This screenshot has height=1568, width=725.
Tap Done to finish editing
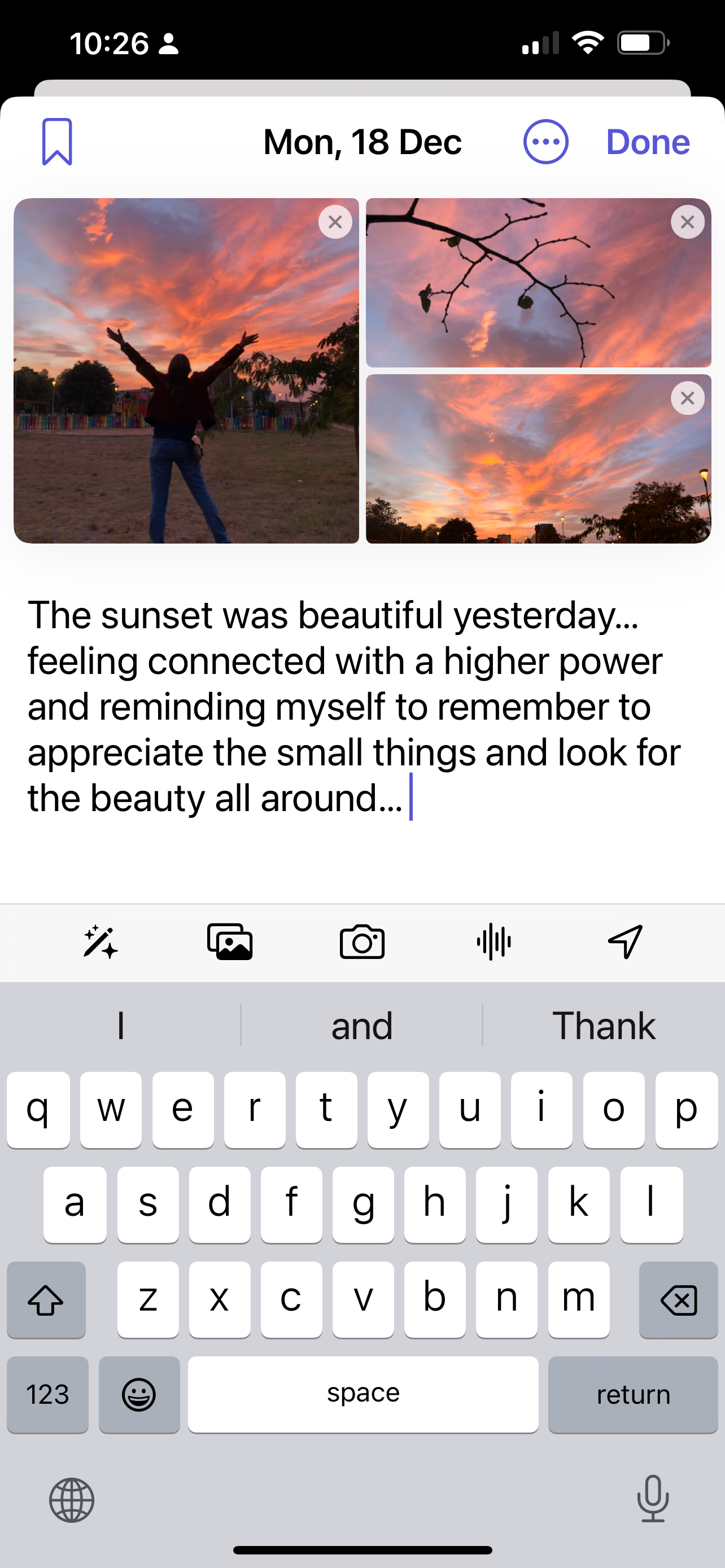point(648,142)
